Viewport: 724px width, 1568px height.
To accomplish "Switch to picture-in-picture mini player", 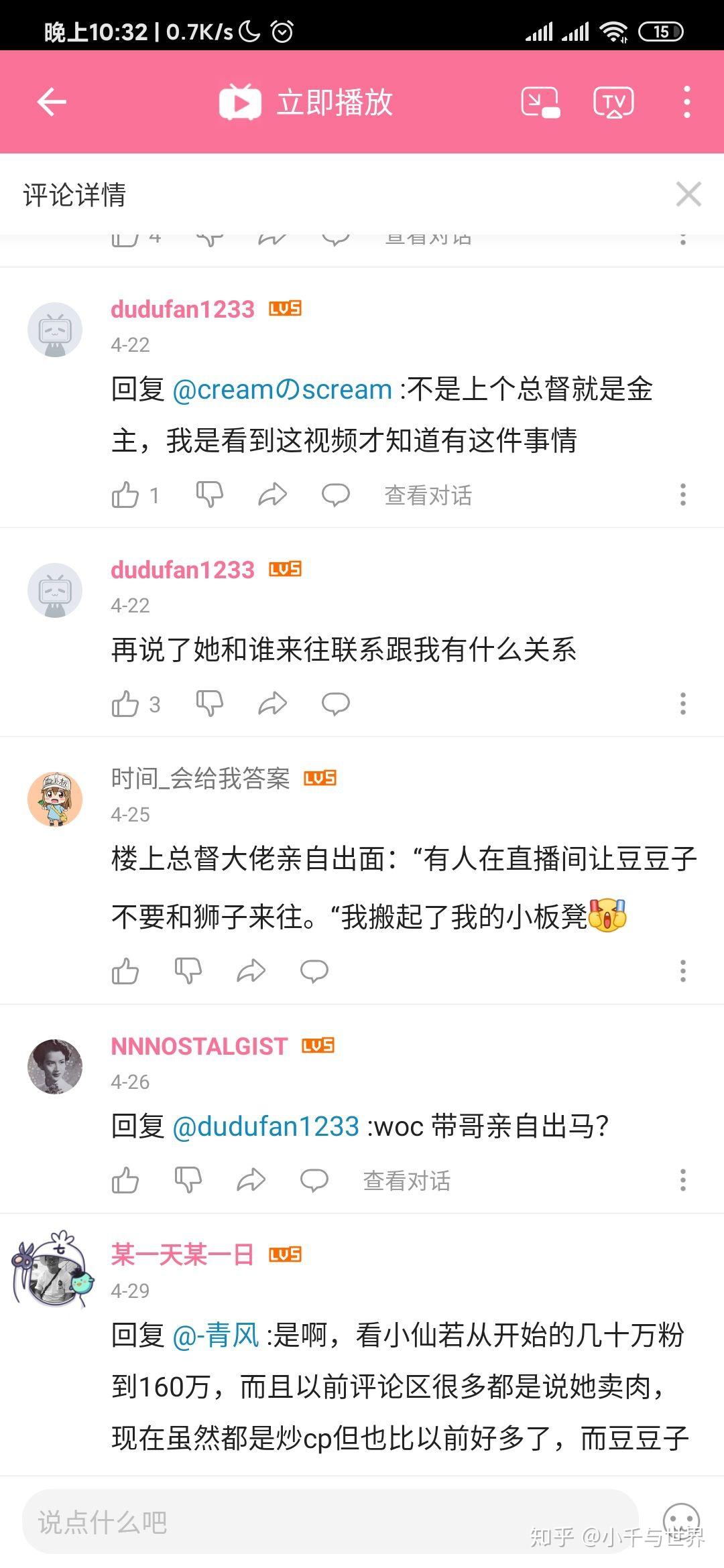I will coord(540,103).
